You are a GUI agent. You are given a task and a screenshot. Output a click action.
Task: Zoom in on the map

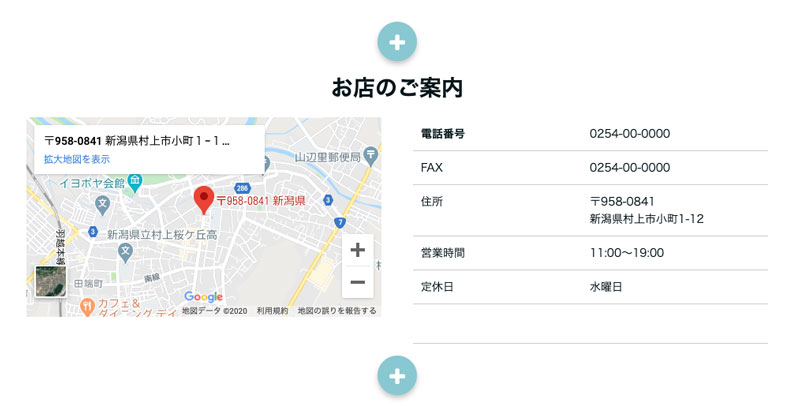[358, 250]
